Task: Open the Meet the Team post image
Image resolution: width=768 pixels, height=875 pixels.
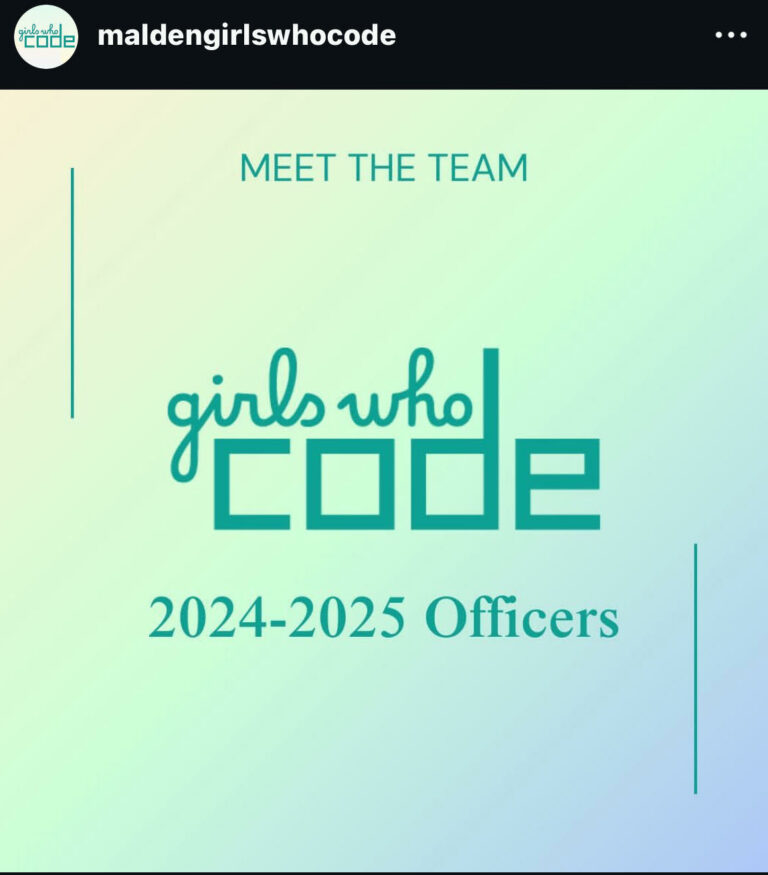Action: 384,480
